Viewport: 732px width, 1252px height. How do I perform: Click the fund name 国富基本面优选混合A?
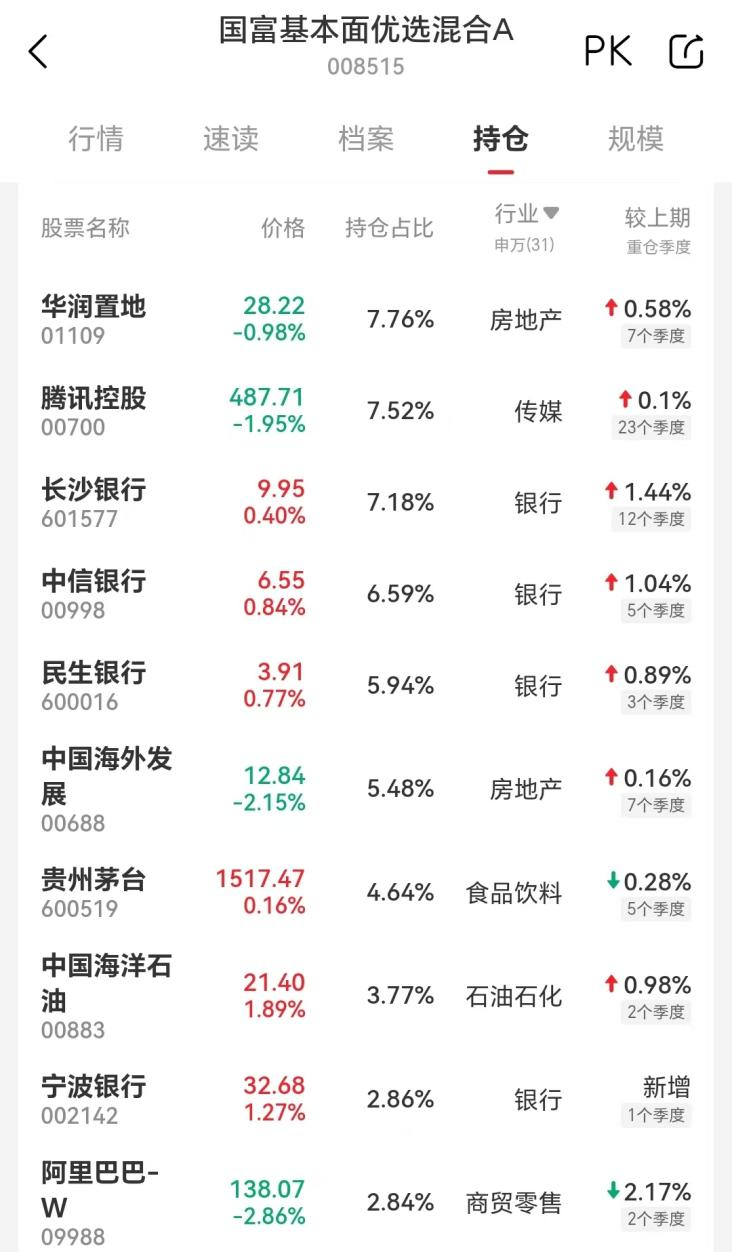click(x=366, y=33)
